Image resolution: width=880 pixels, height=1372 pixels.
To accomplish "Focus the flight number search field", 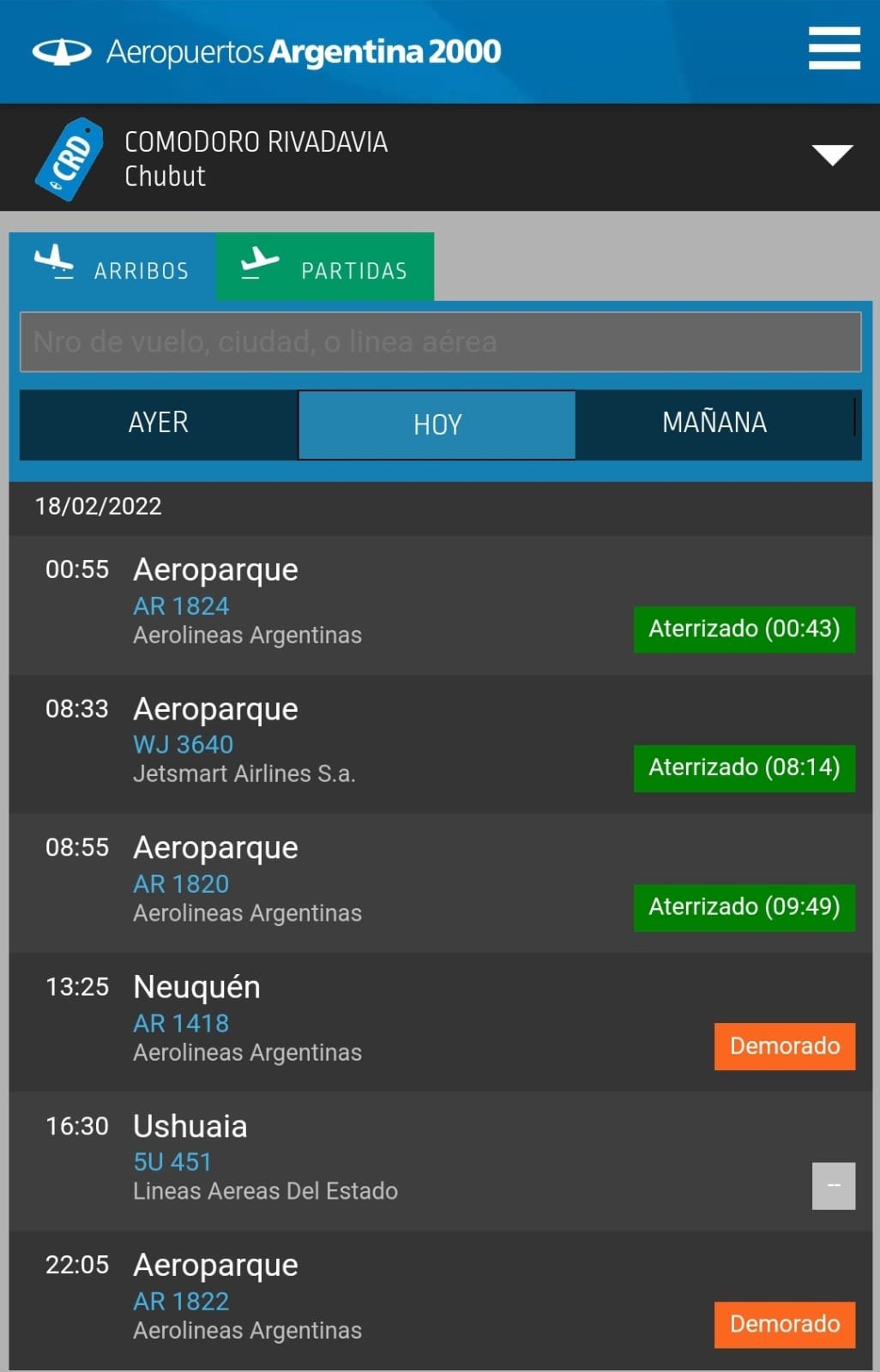I will click(x=440, y=342).
